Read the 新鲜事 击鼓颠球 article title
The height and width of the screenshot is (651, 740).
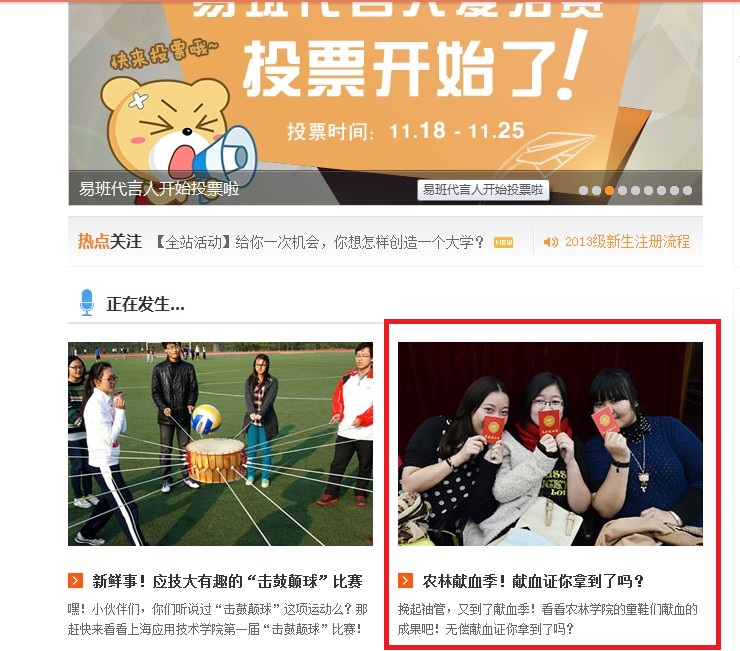227,581
